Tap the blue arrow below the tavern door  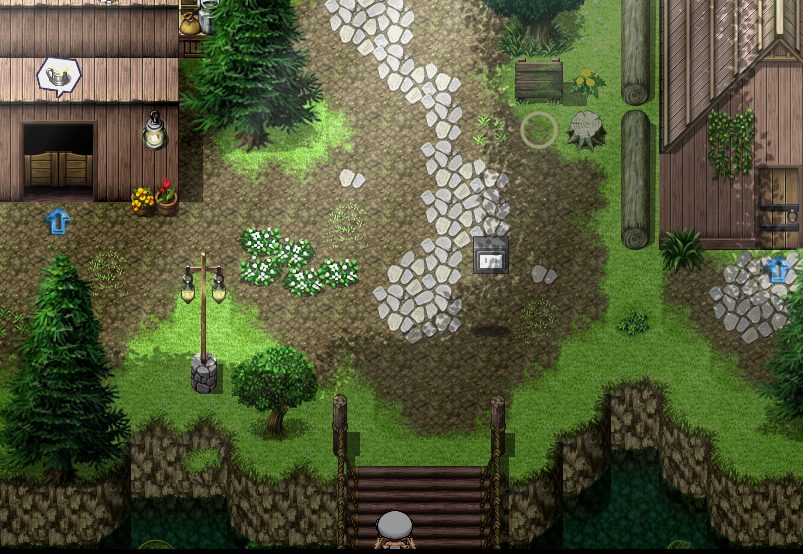coord(58,221)
